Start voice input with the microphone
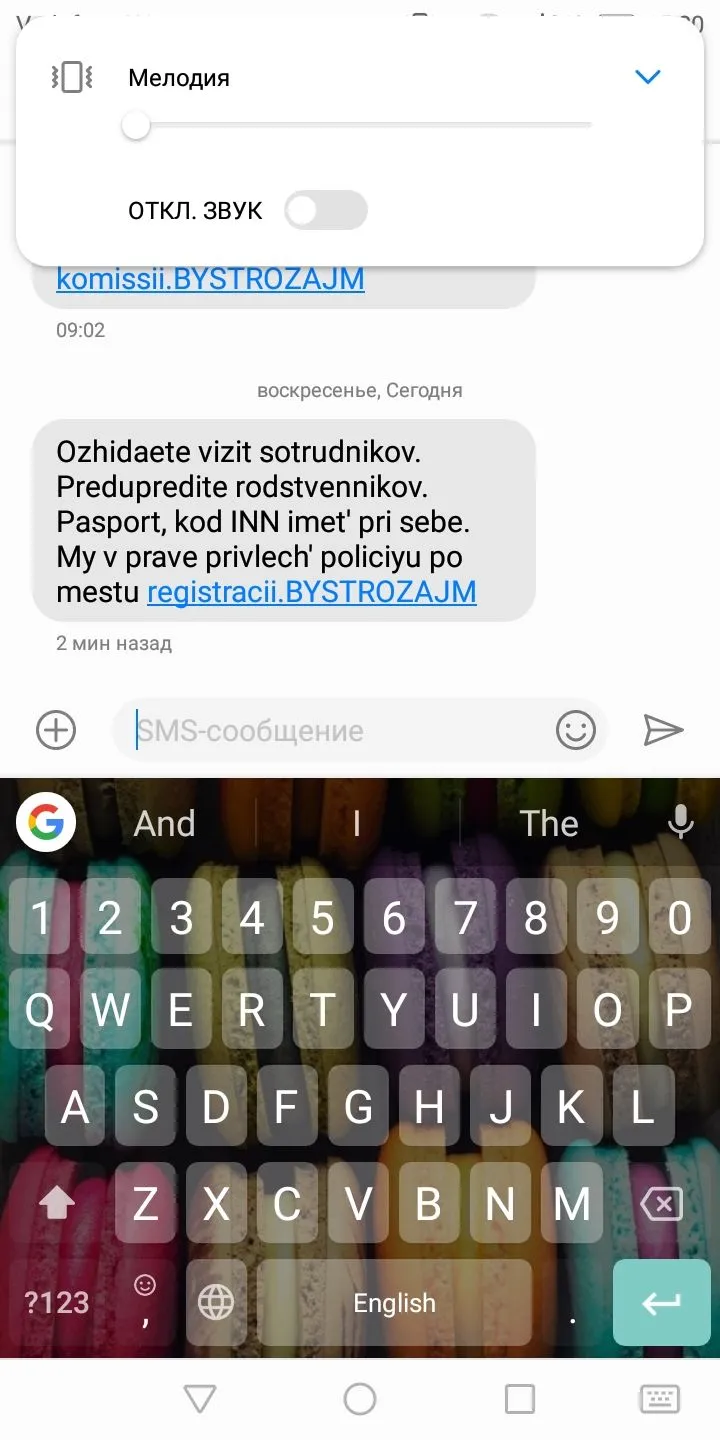This screenshot has width=720, height=1440. (x=681, y=822)
